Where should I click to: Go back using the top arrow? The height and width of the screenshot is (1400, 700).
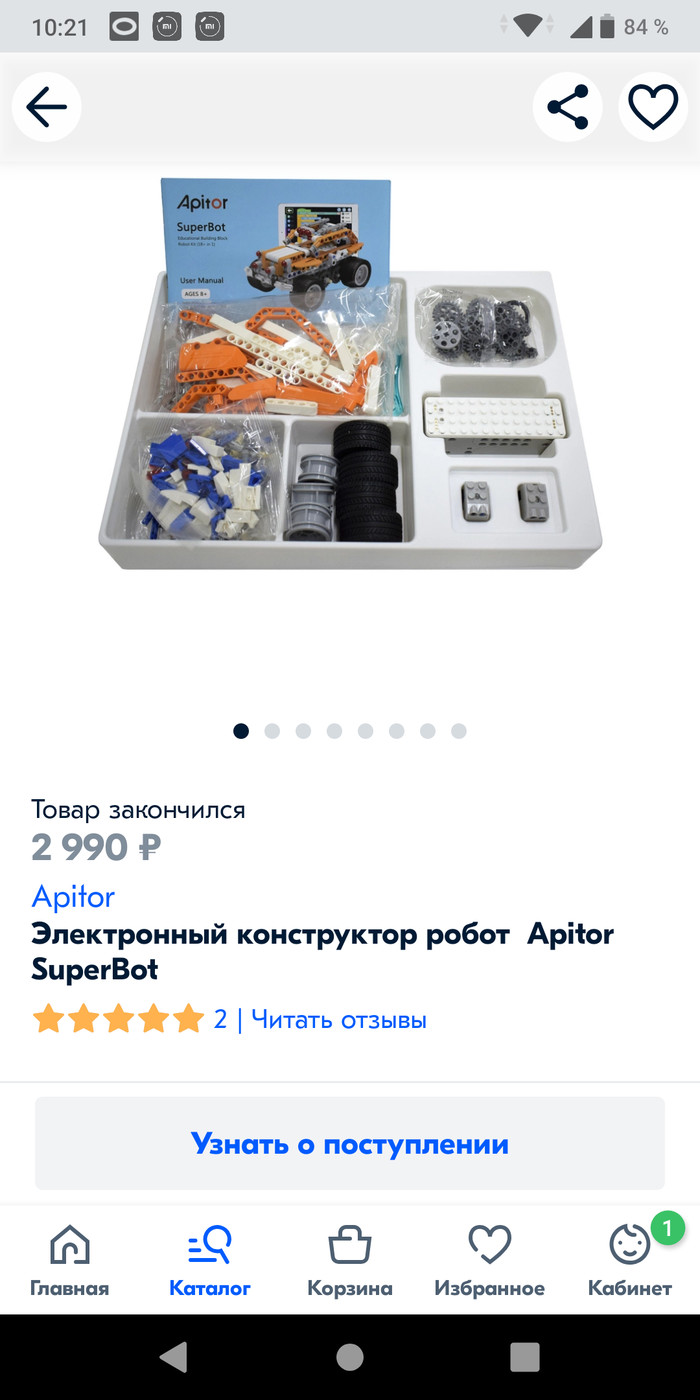pos(46,107)
